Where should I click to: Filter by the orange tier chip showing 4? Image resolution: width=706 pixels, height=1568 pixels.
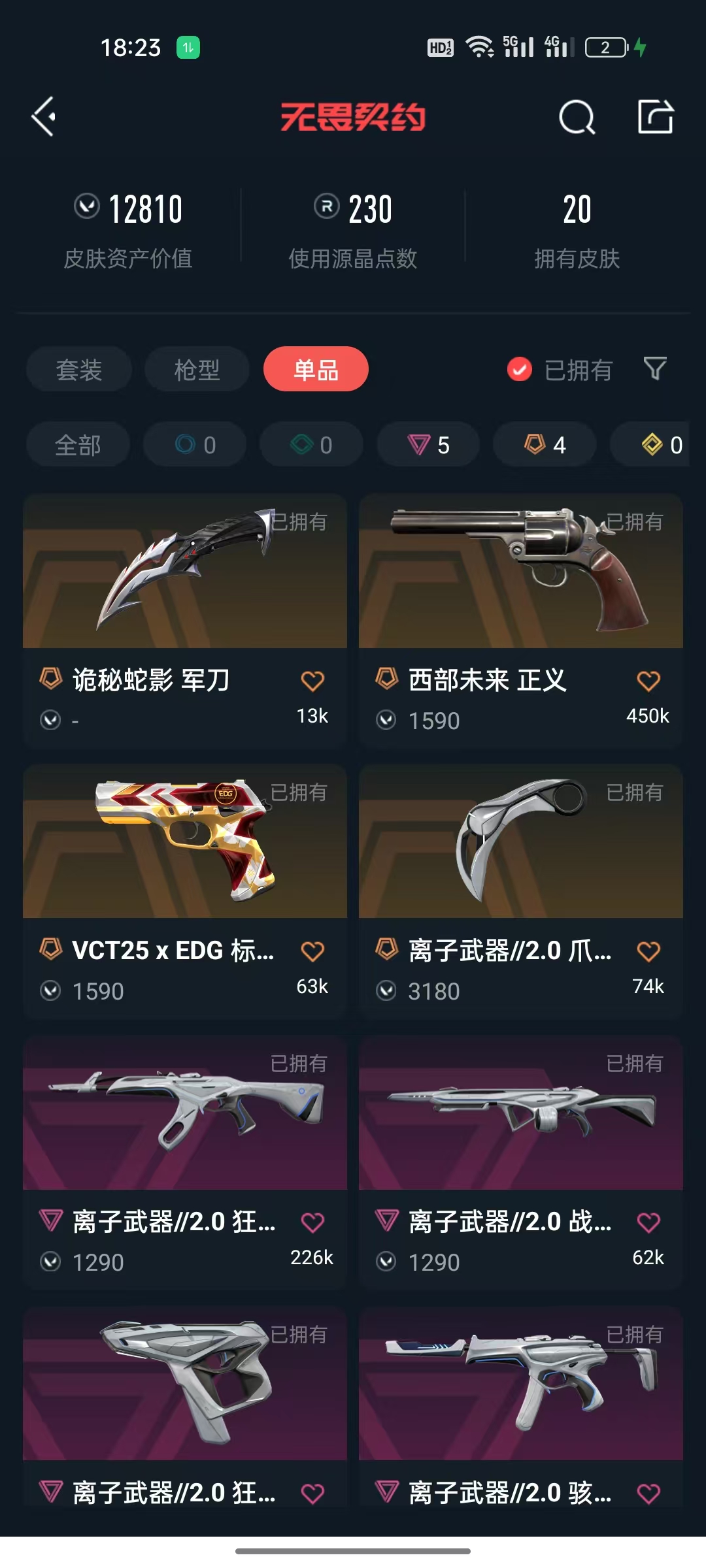[x=545, y=444]
